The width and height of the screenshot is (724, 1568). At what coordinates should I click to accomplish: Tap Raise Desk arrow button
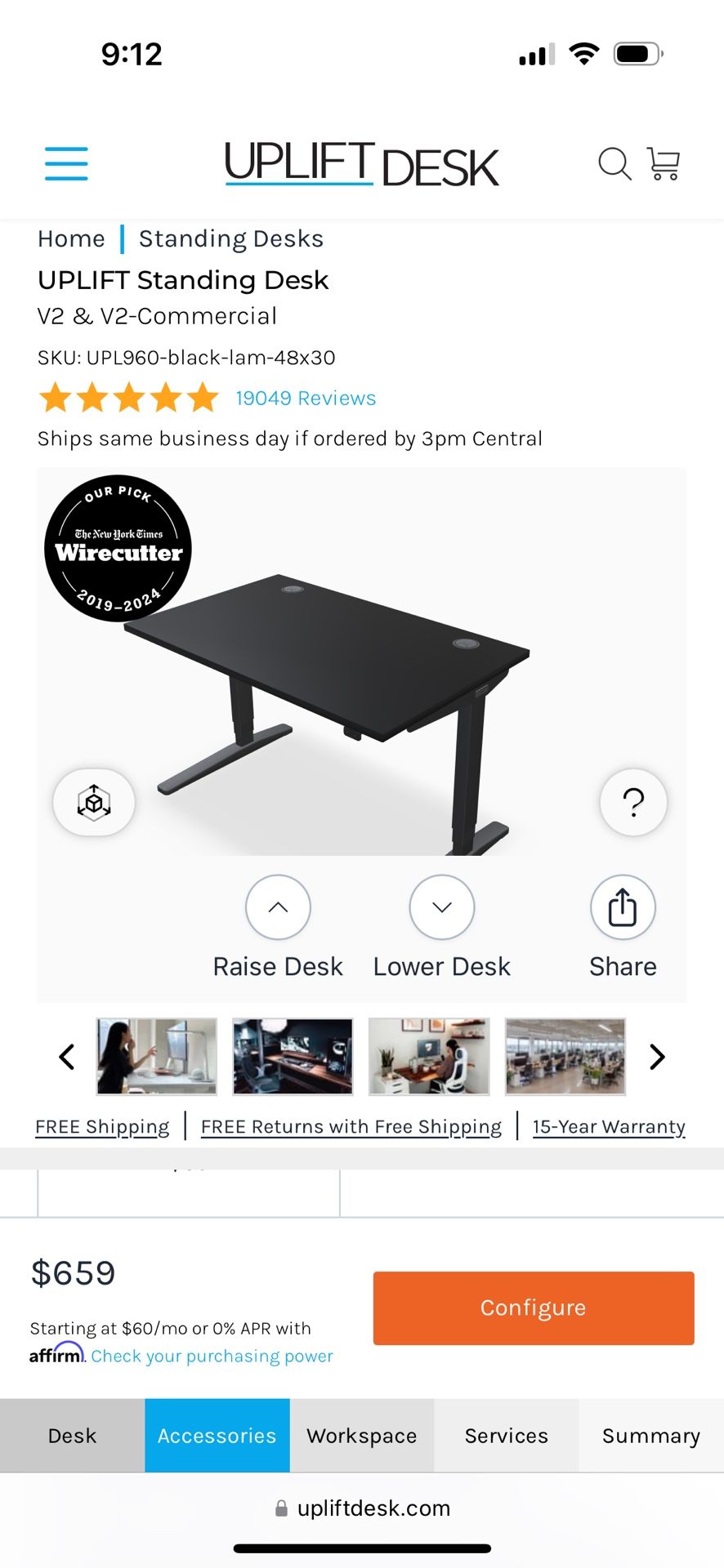(278, 907)
